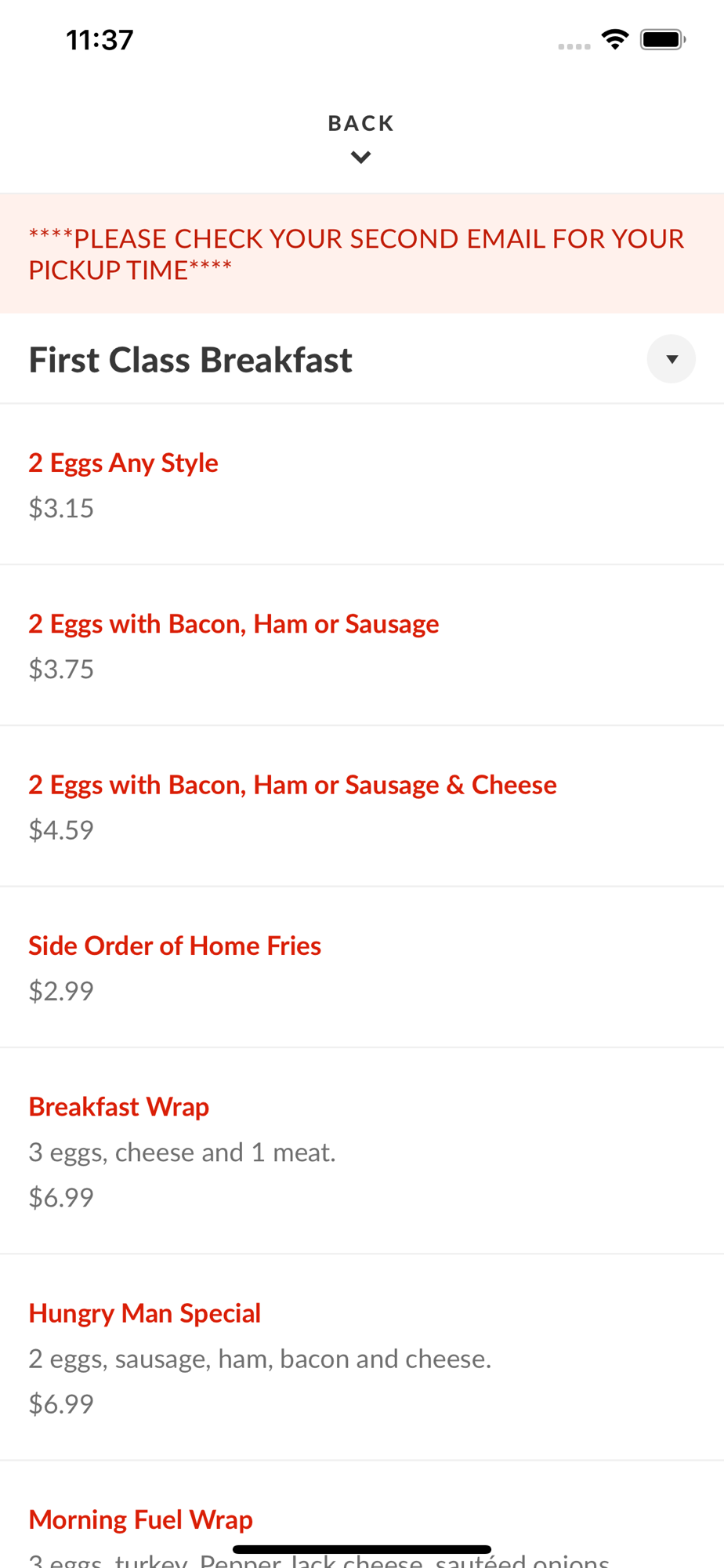This screenshot has width=724, height=1568.
Task: Expand the First Class Breakfast category dropdown
Action: click(672, 359)
